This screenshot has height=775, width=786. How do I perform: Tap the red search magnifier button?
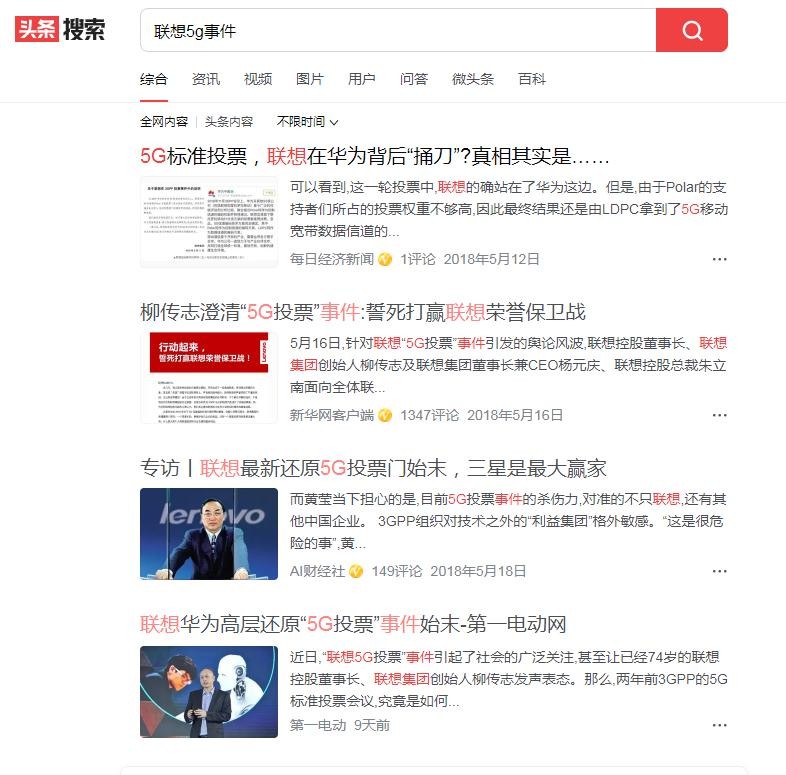coord(692,30)
